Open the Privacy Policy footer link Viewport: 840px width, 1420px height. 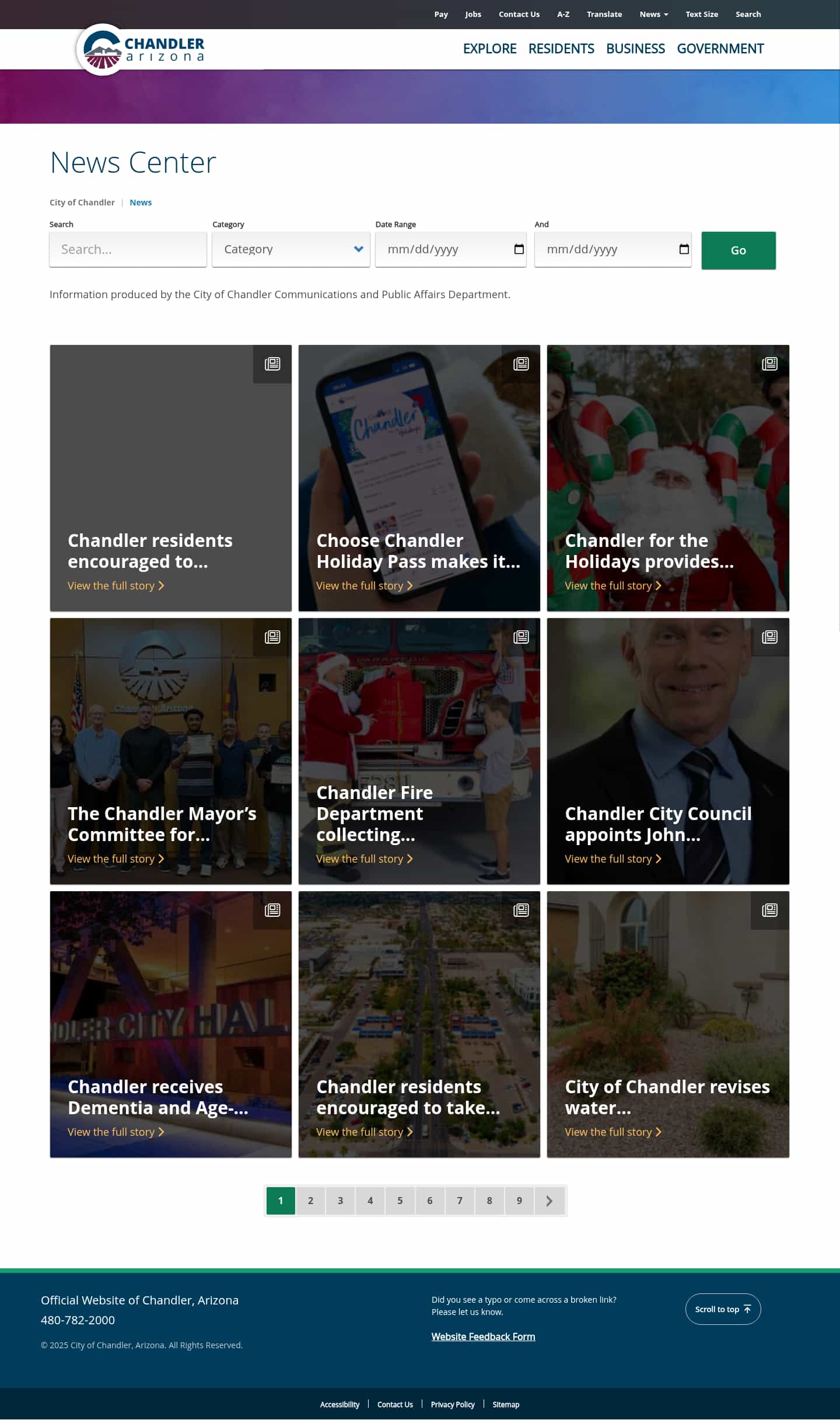(x=453, y=1404)
